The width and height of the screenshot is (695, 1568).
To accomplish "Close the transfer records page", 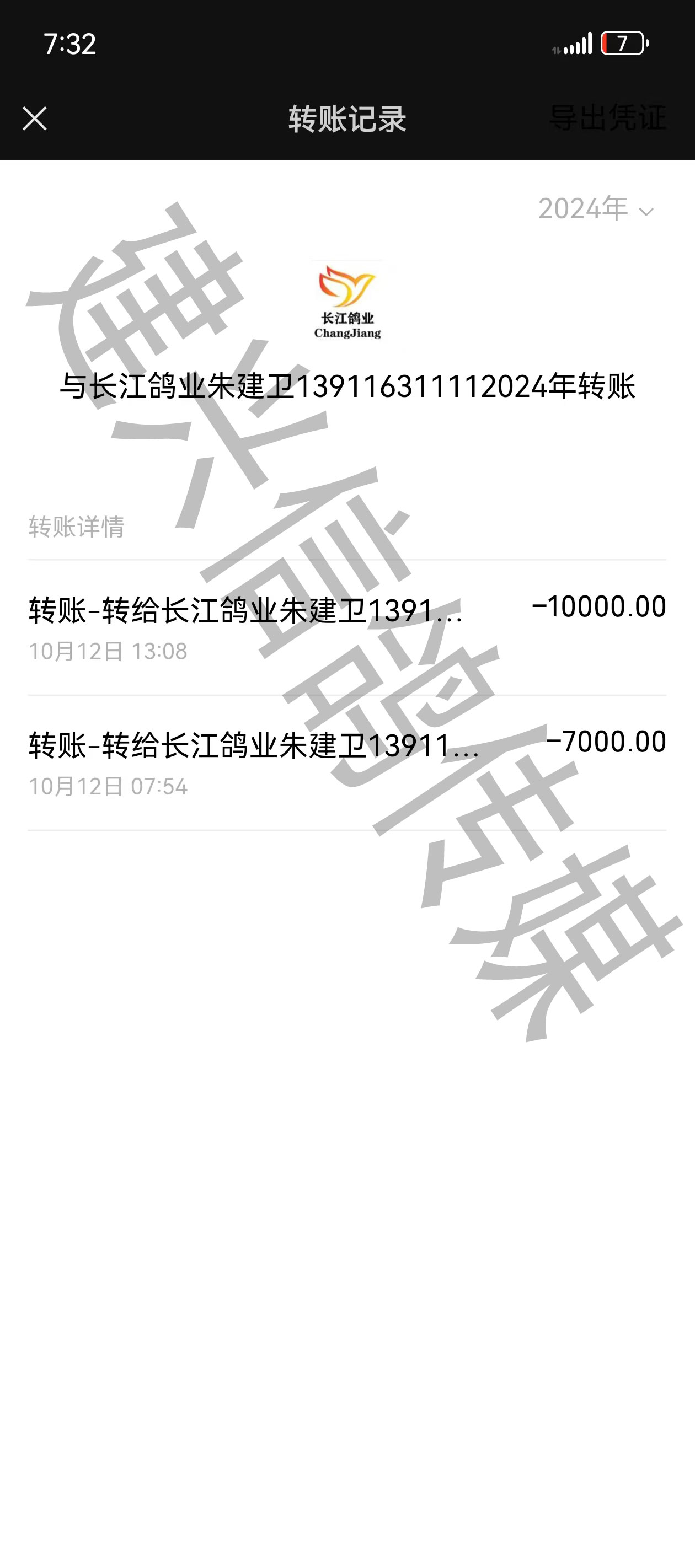I will tap(35, 119).
